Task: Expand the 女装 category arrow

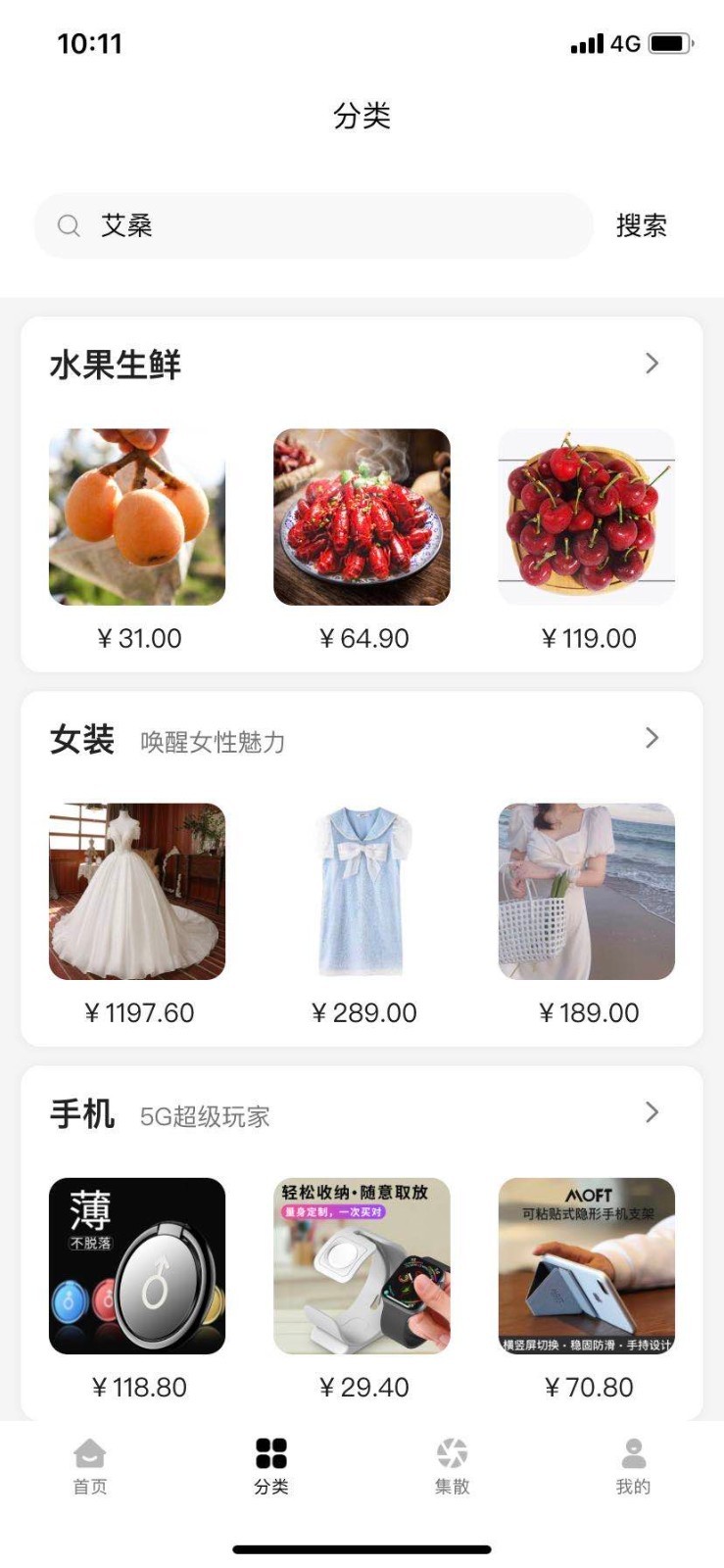Action: coord(652,738)
